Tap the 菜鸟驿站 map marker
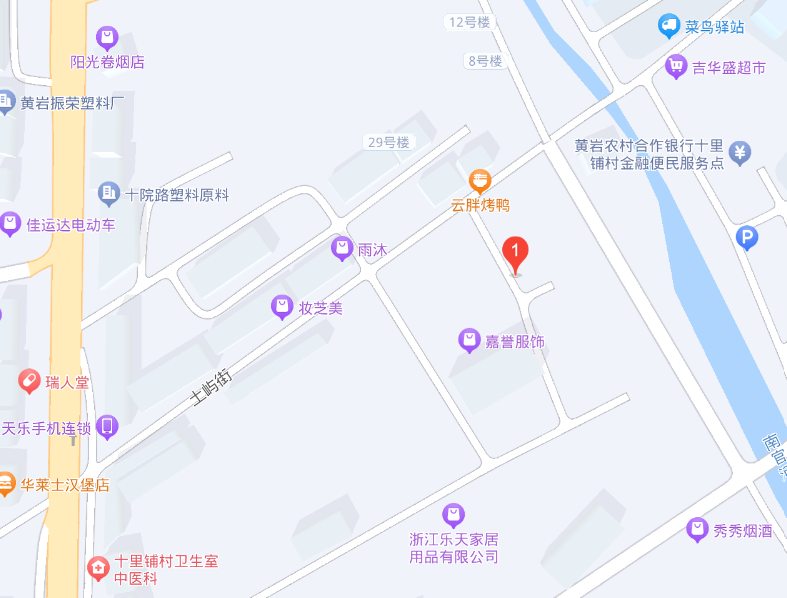The image size is (787, 598). 669,26
